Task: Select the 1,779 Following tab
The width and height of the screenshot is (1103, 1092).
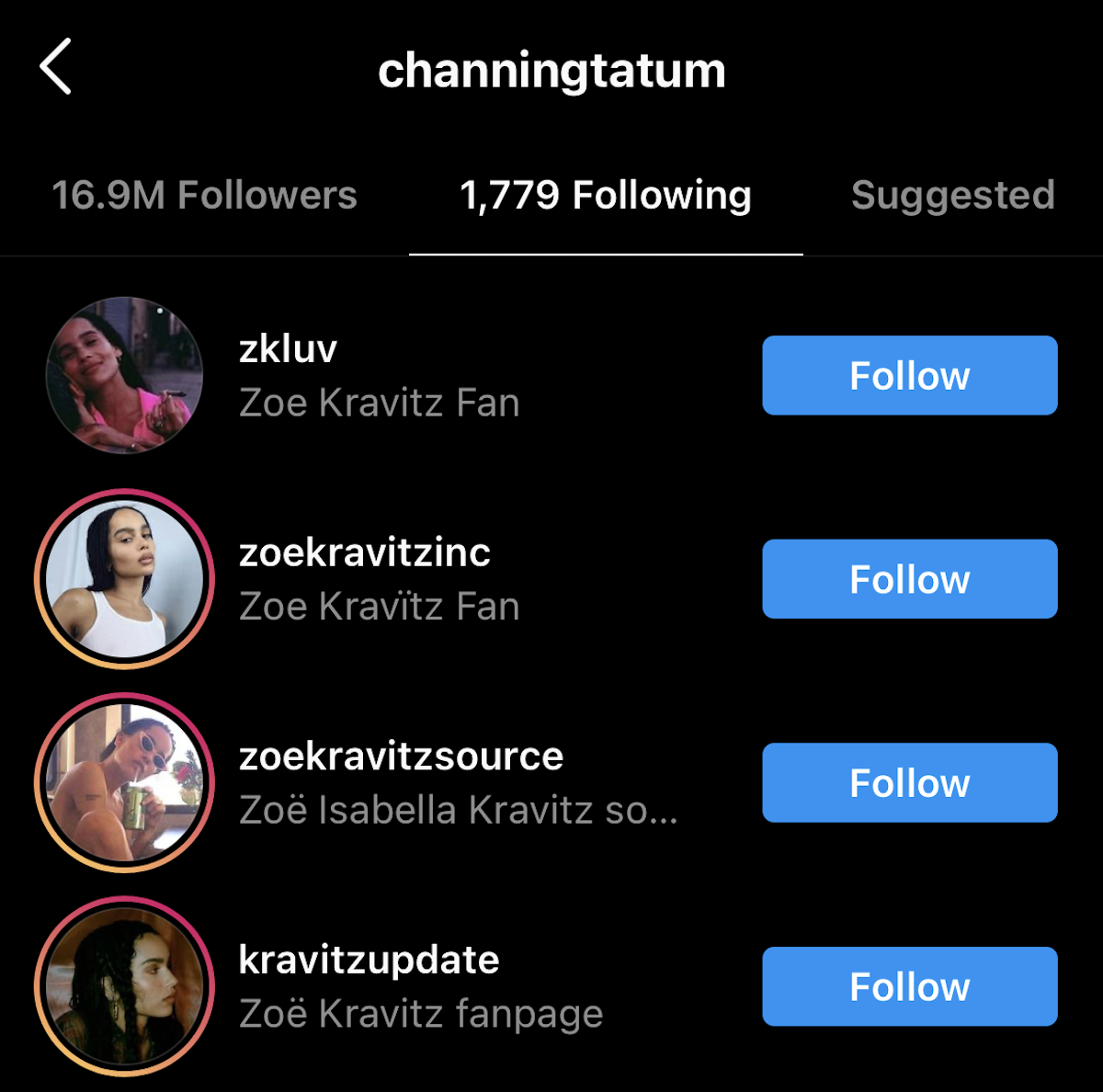Action: coord(606,196)
